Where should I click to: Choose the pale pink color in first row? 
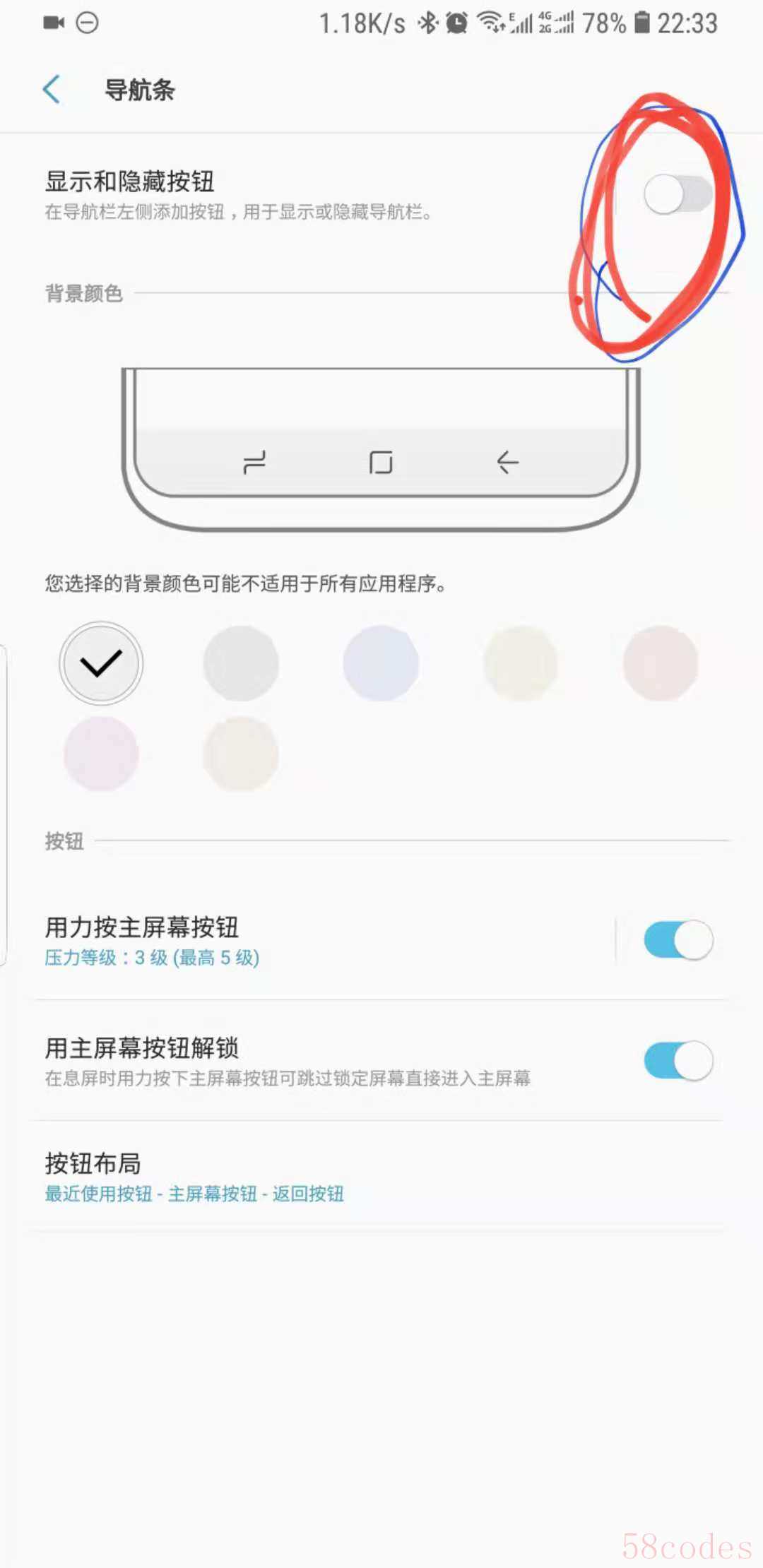pos(661,663)
